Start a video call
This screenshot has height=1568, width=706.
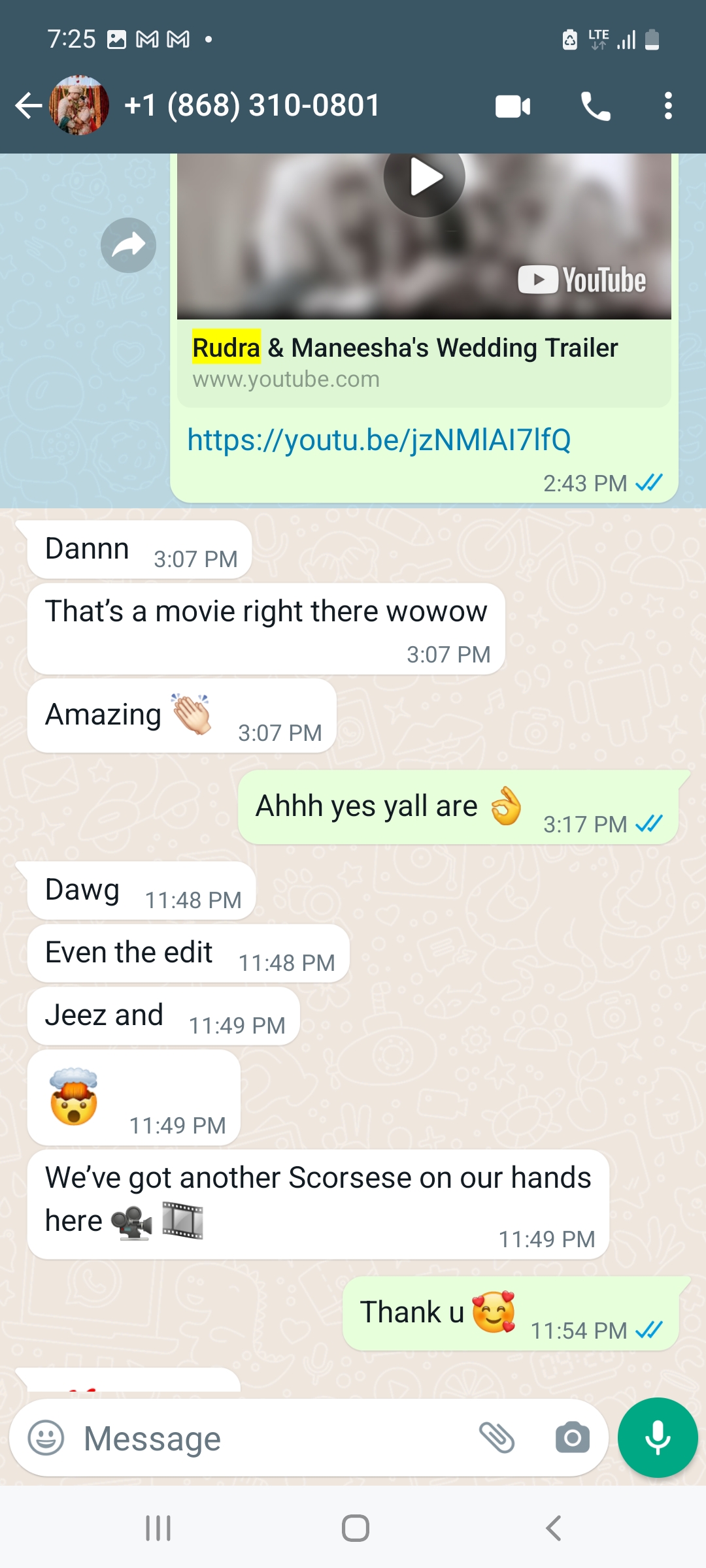coord(513,106)
